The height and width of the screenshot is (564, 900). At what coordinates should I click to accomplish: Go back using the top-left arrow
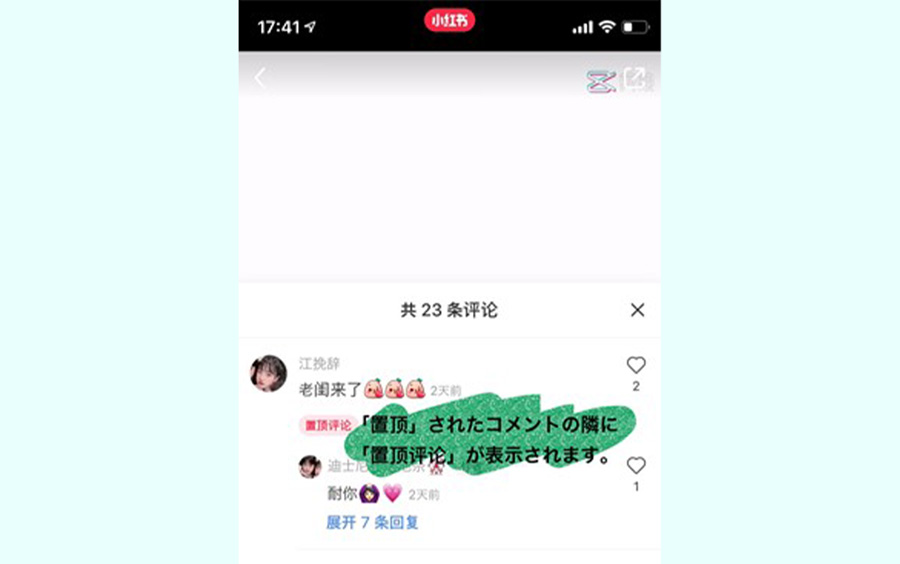pos(261,79)
